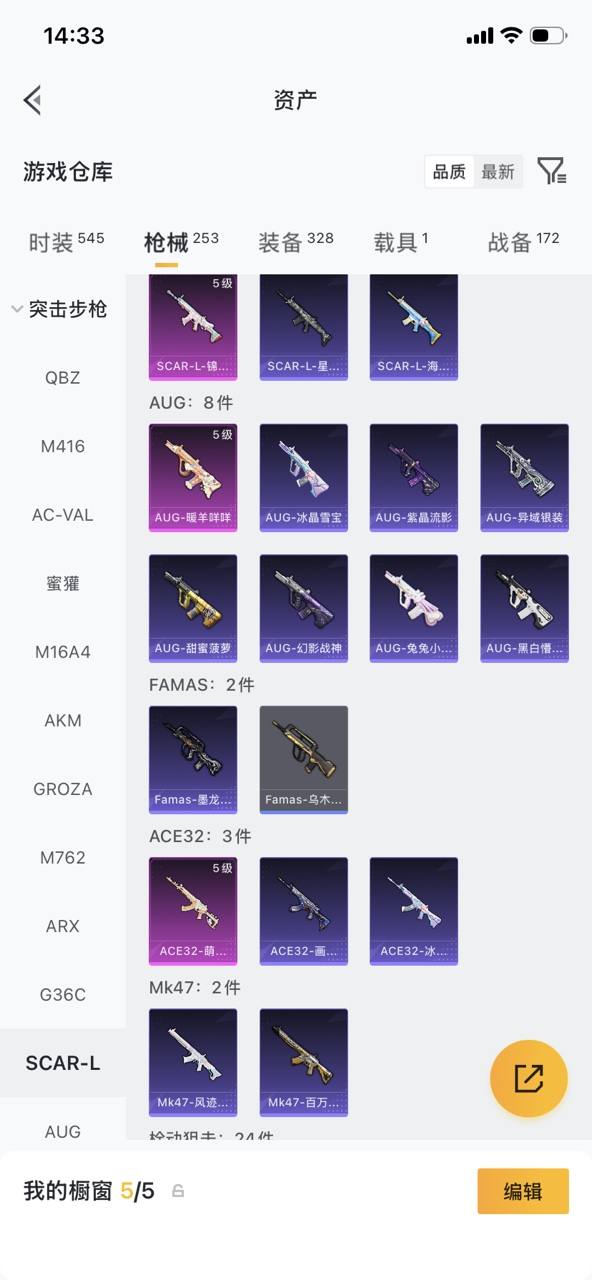Viewport: 592px width, 1280px height.
Task: Sort items by 最新
Action: [498, 172]
